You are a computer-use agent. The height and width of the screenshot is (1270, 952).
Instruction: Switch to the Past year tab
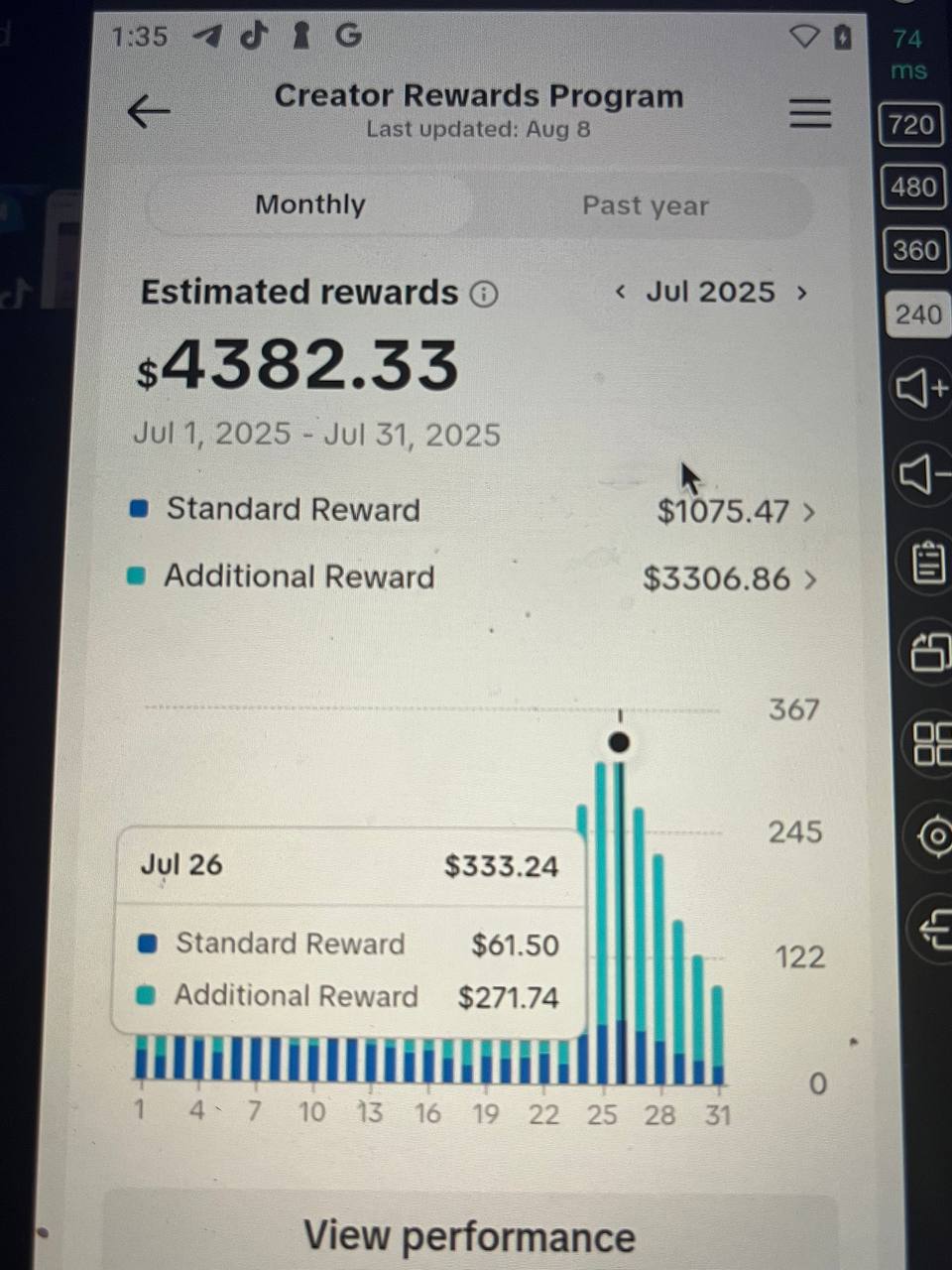(x=645, y=206)
